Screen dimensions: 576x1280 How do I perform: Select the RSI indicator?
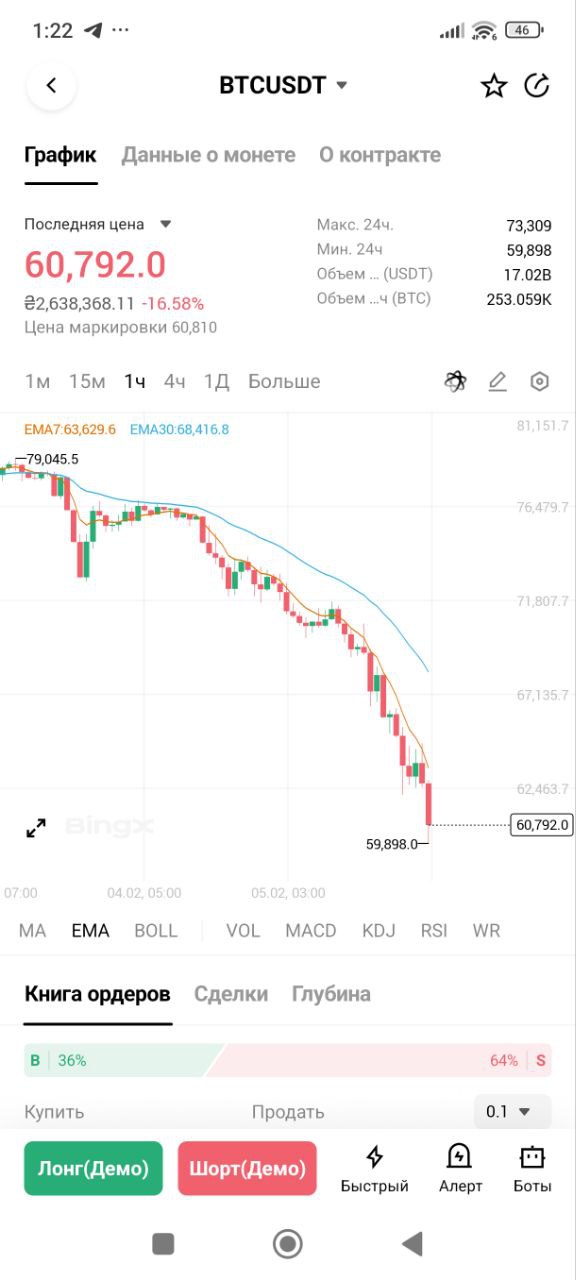pos(434,930)
